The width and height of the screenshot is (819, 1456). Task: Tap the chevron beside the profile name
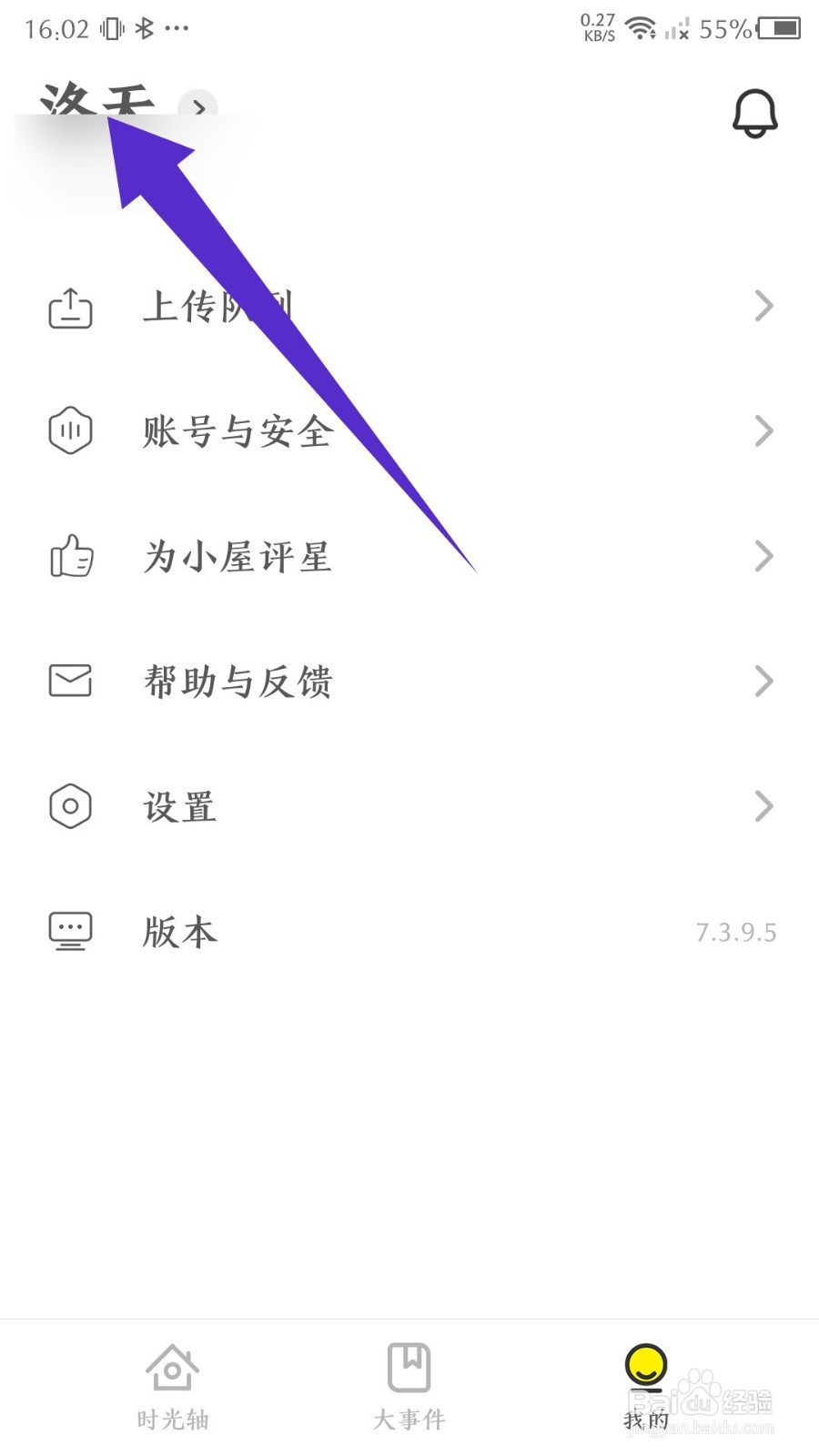coord(198,107)
